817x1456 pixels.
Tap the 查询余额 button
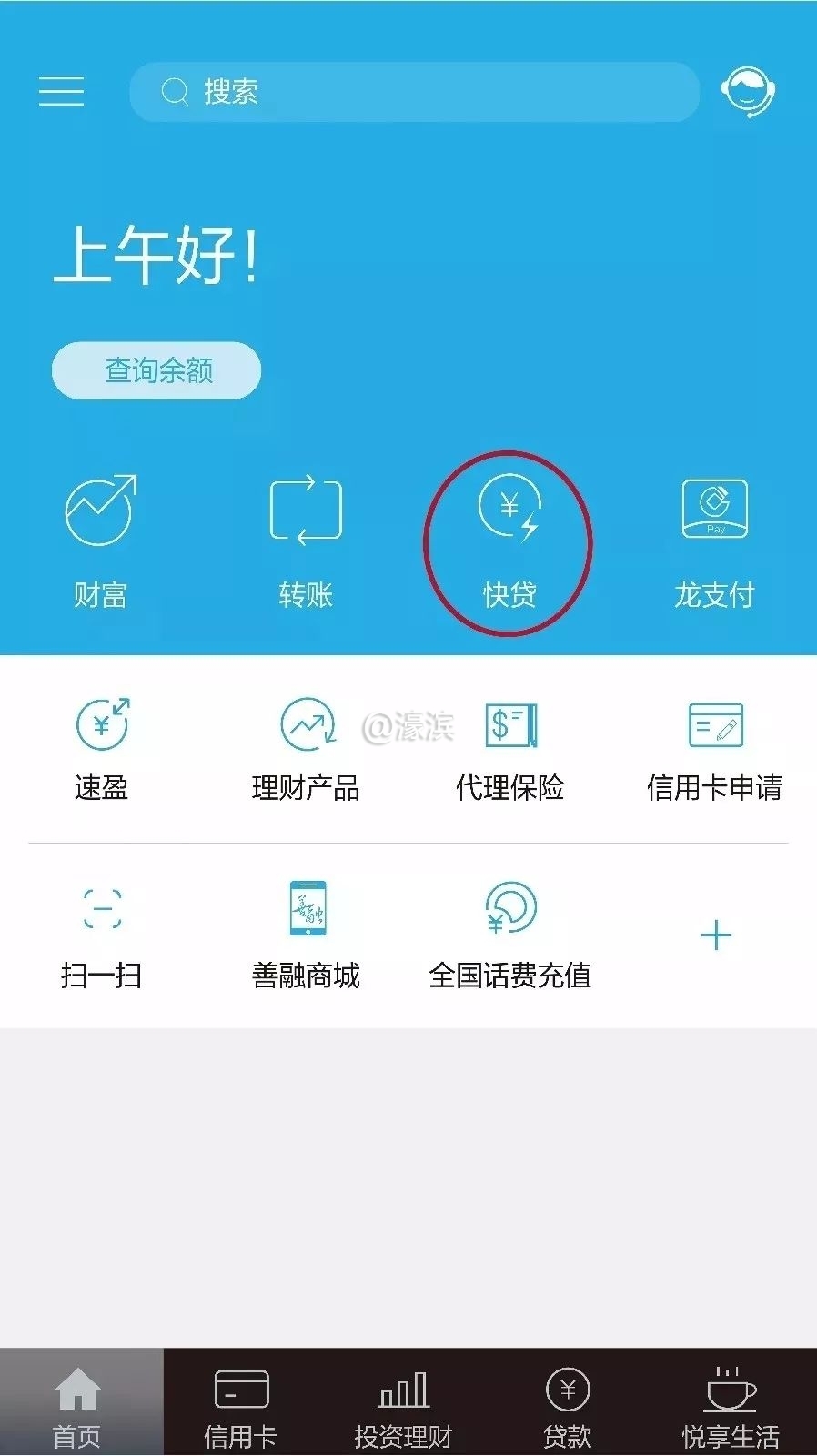pyautogui.click(x=156, y=370)
